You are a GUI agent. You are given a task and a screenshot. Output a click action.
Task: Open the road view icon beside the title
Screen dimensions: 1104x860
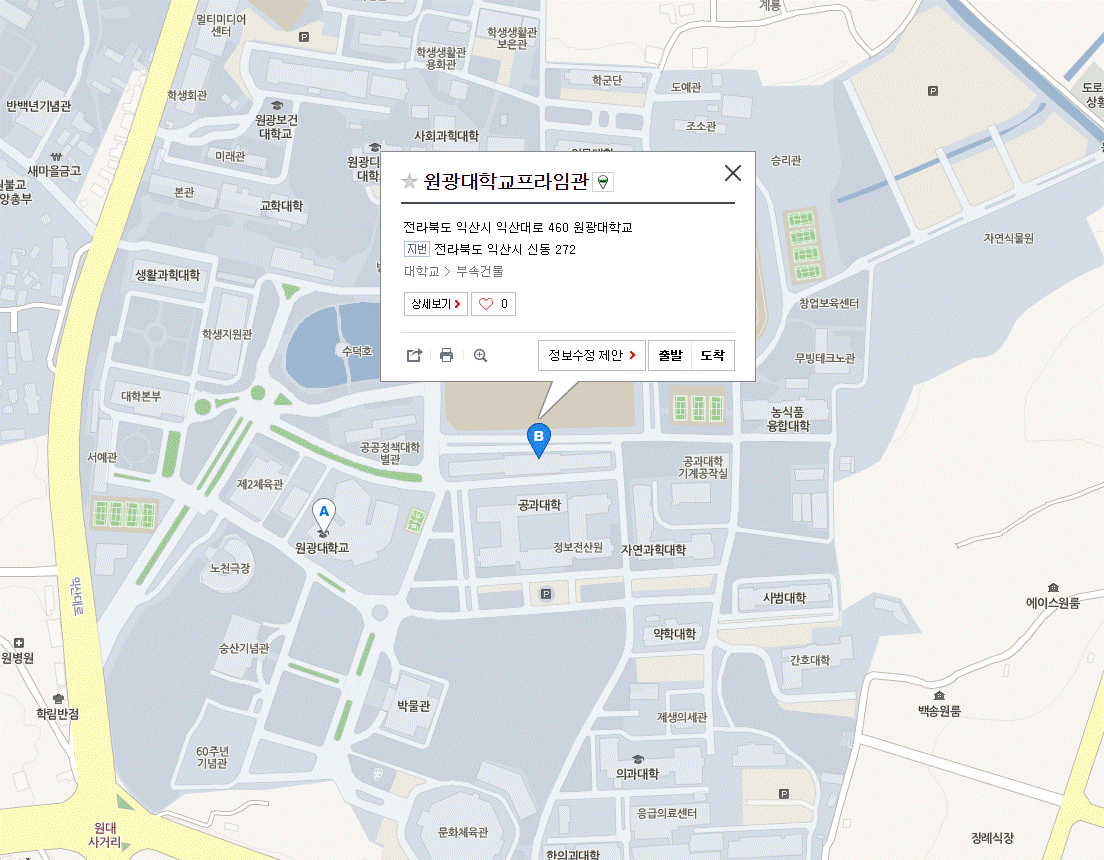[x=603, y=181]
